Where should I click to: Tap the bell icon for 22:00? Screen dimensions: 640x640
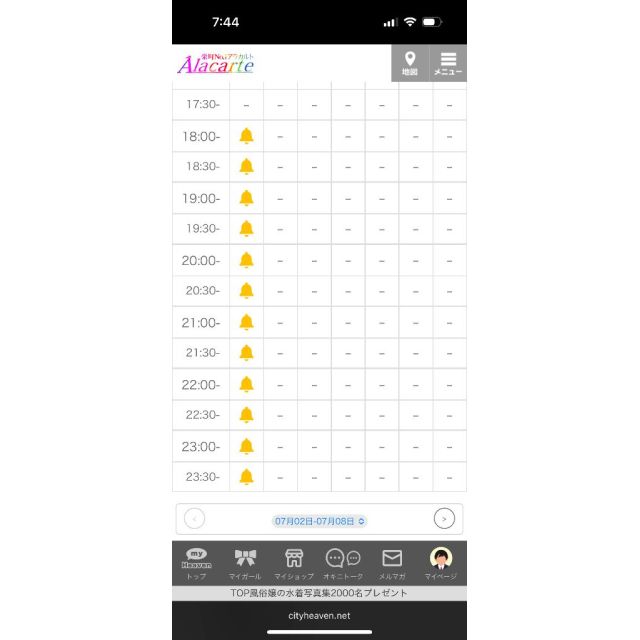click(x=246, y=384)
